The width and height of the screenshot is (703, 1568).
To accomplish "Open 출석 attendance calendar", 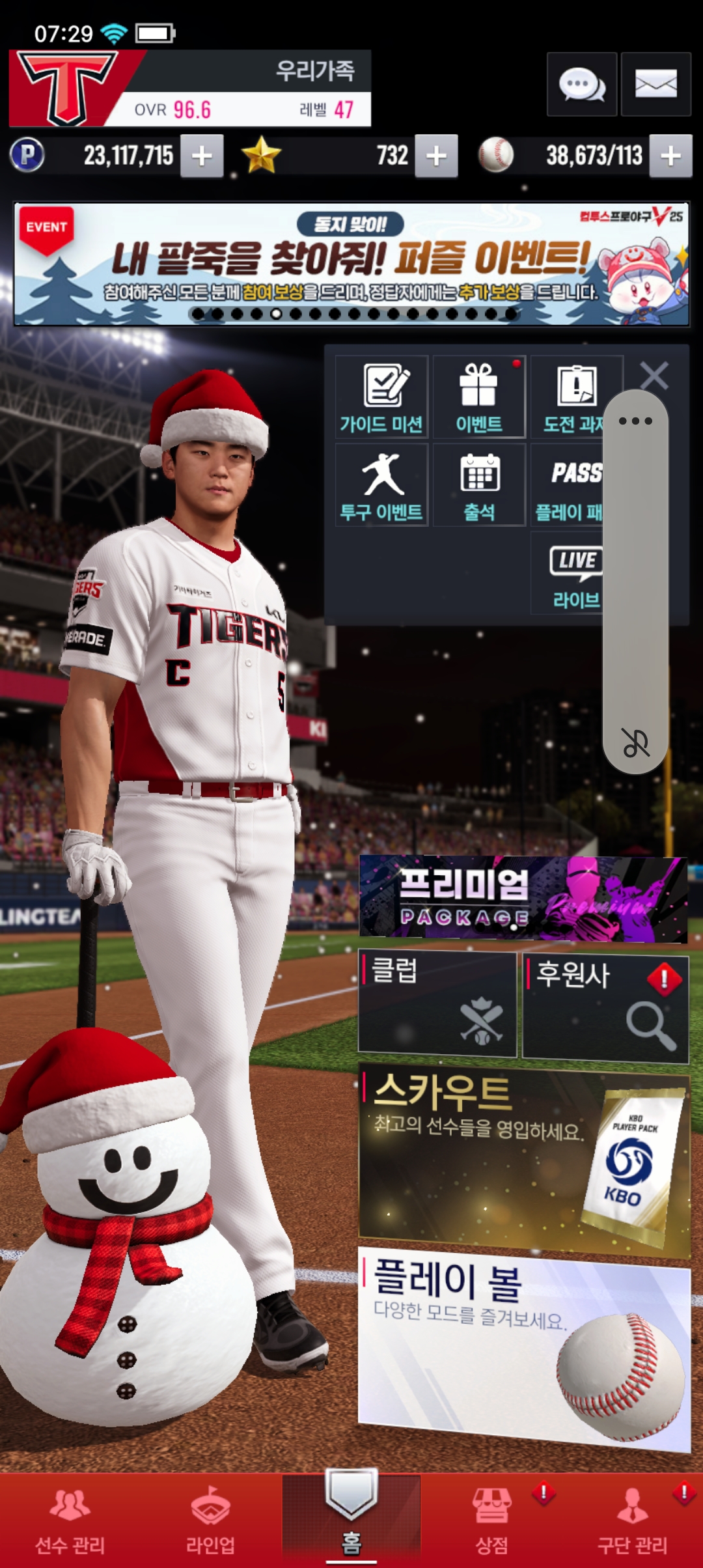I will click(479, 484).
